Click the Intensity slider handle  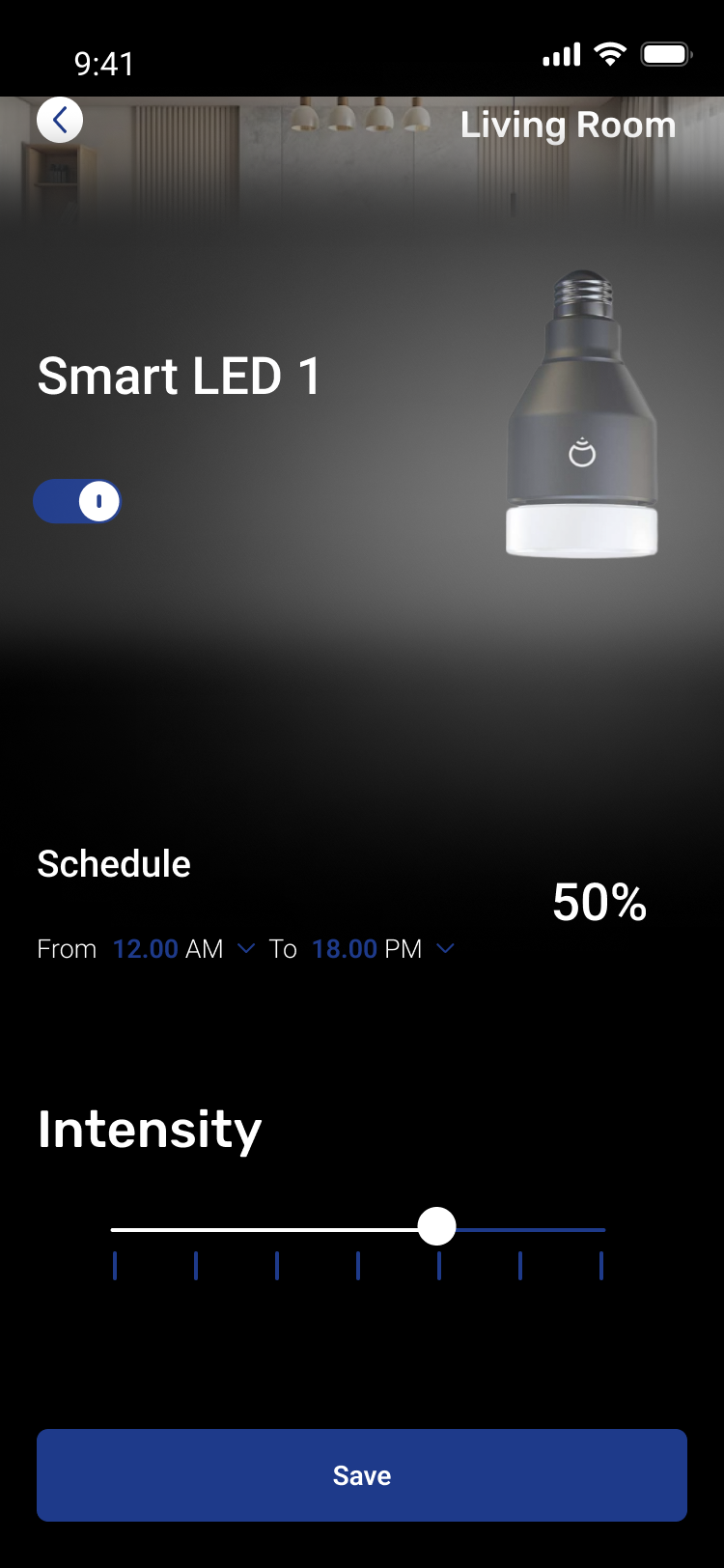[x=437, y=1225]
